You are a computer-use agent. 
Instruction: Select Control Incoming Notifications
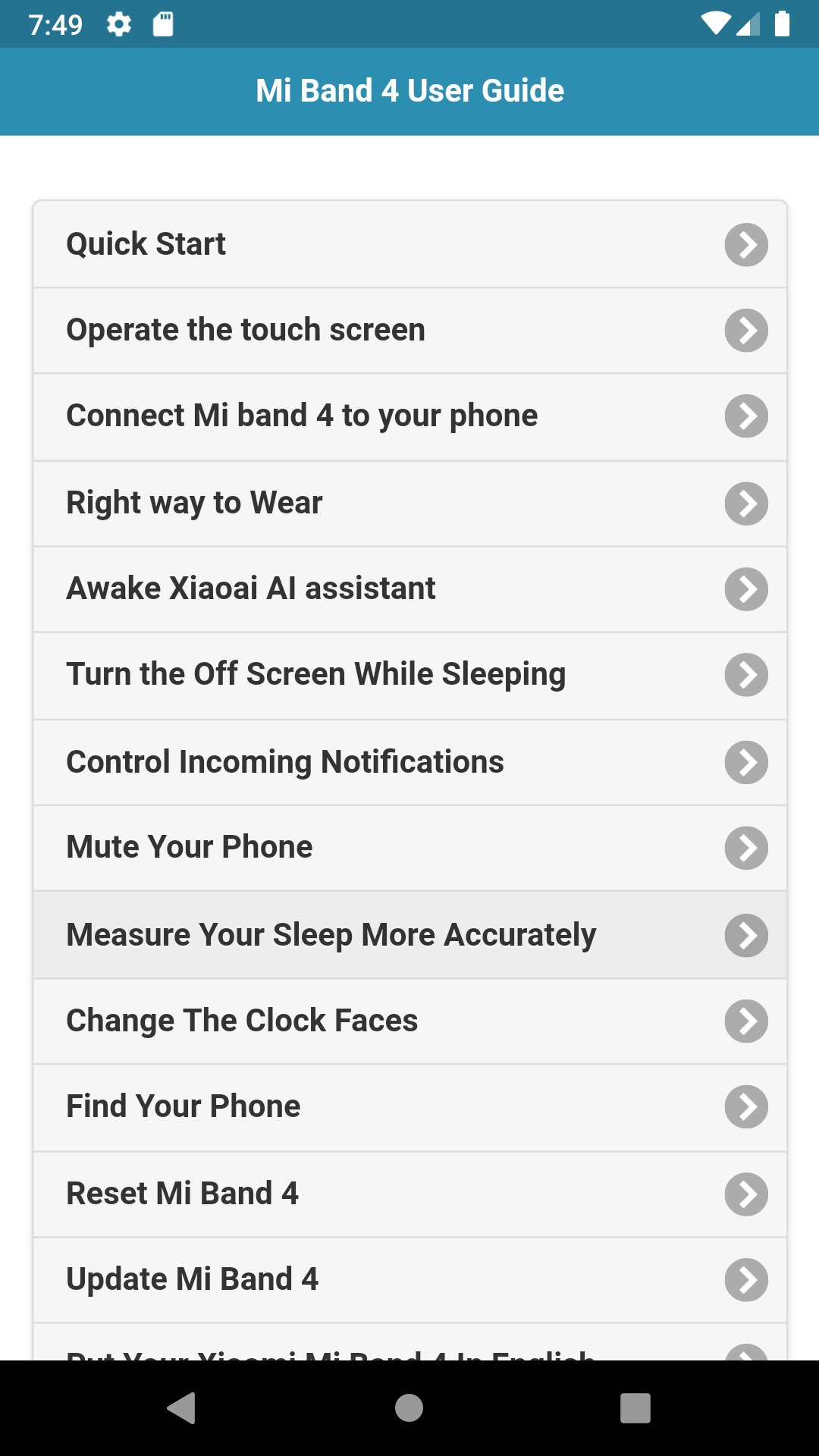(x=409, y=762)
